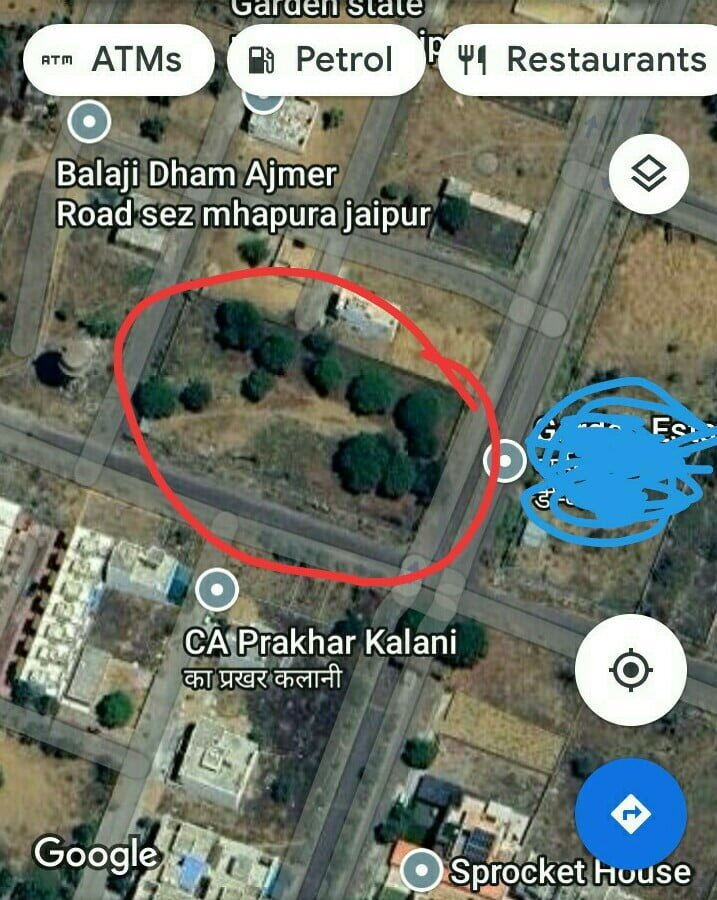Screen dimensions: 717x900
Task: Filter the map by Petrol stations
Action: click(326, 60)
